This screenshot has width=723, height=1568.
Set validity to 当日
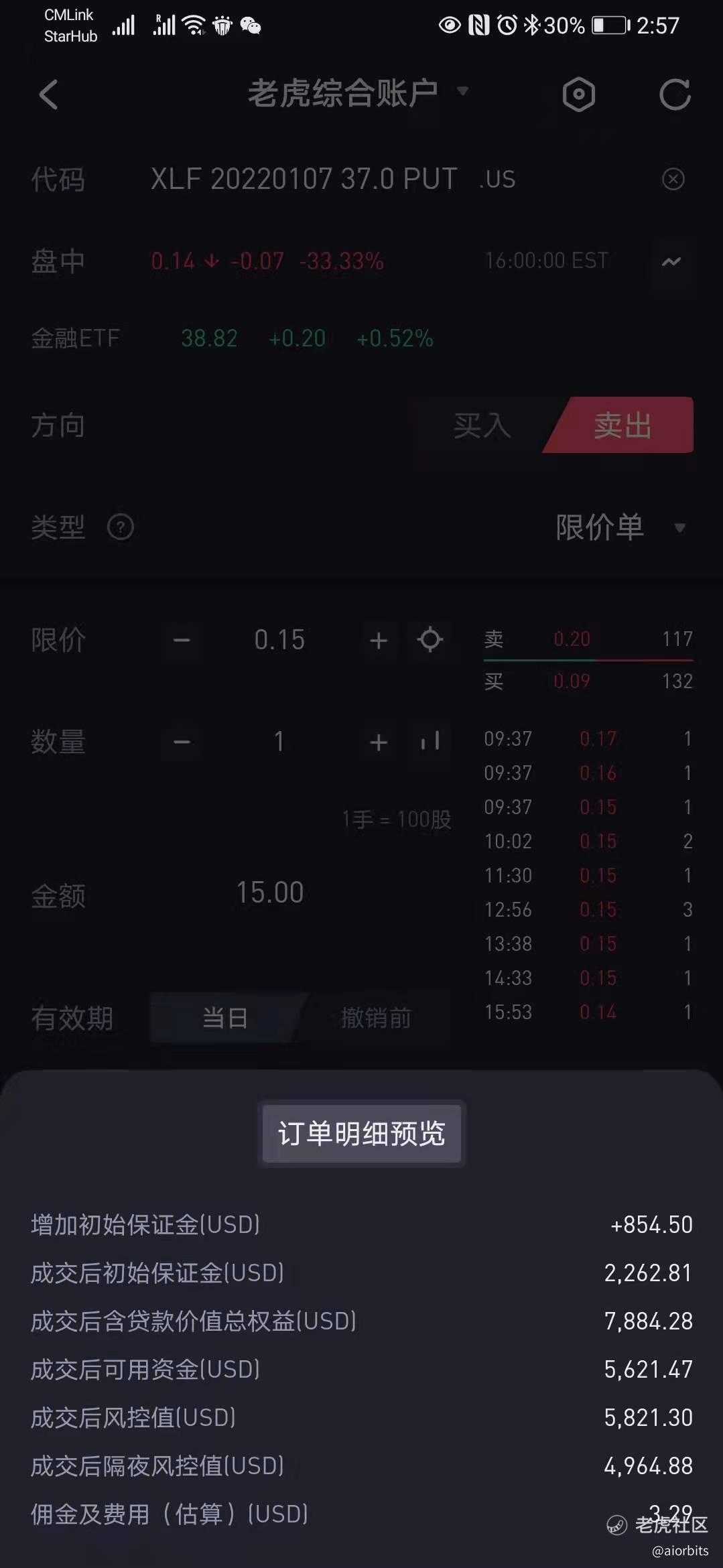tap(225, 1018)
